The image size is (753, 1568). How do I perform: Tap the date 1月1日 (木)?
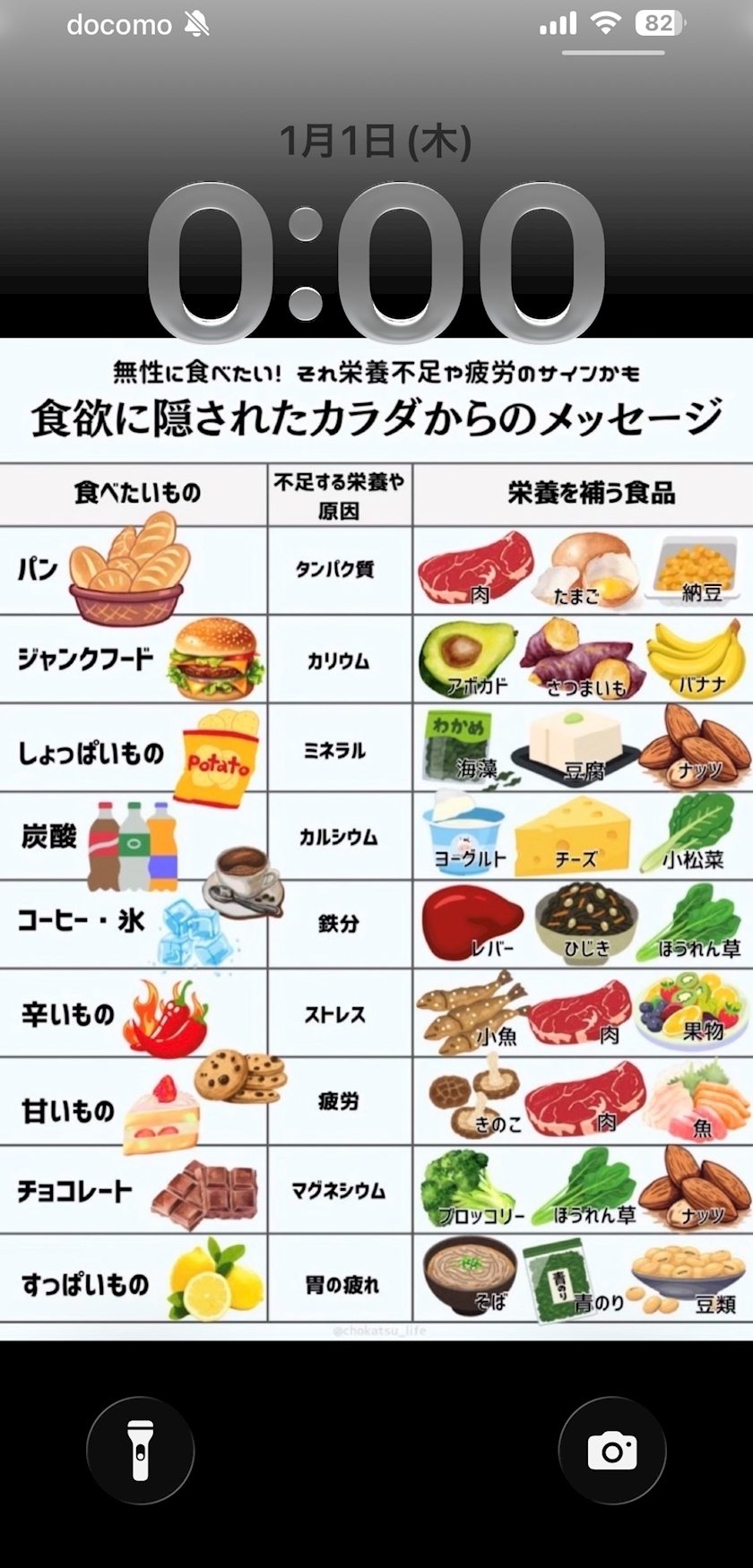pyautogui.click(x=376, y=139)
